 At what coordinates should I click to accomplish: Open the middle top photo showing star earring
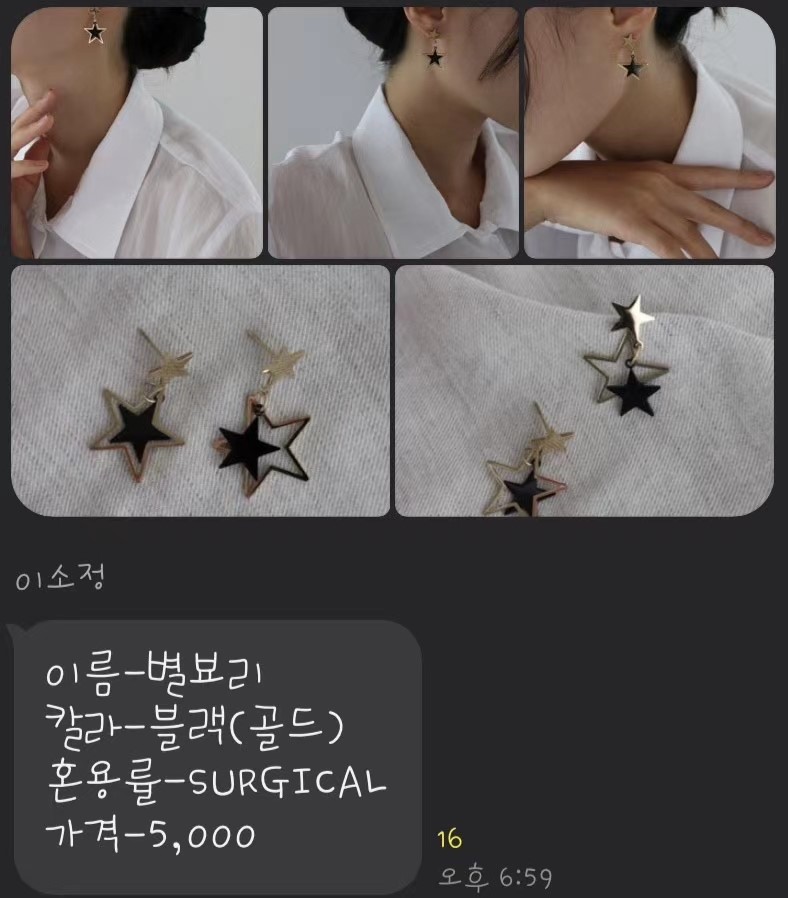click(393, 133)
